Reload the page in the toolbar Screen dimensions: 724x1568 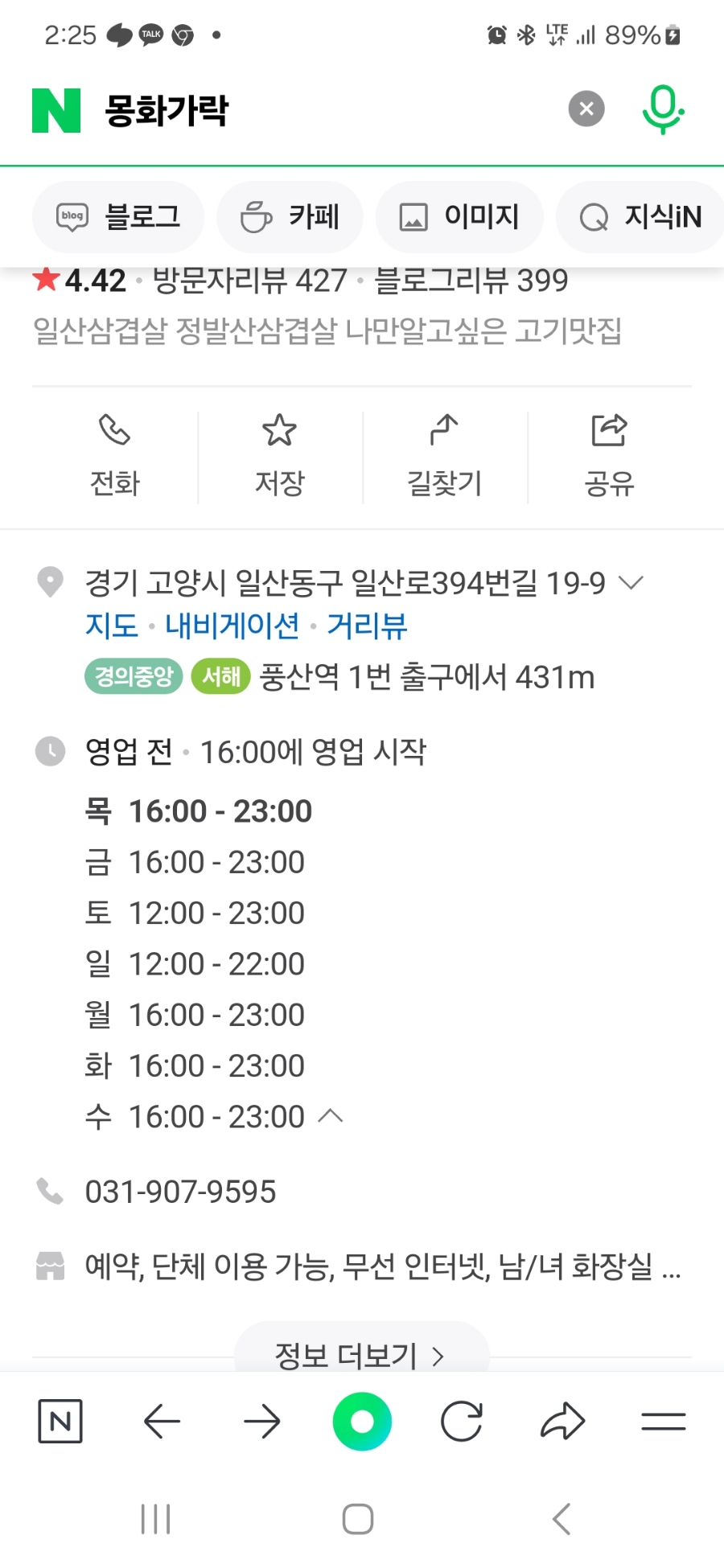(462, 1422)
